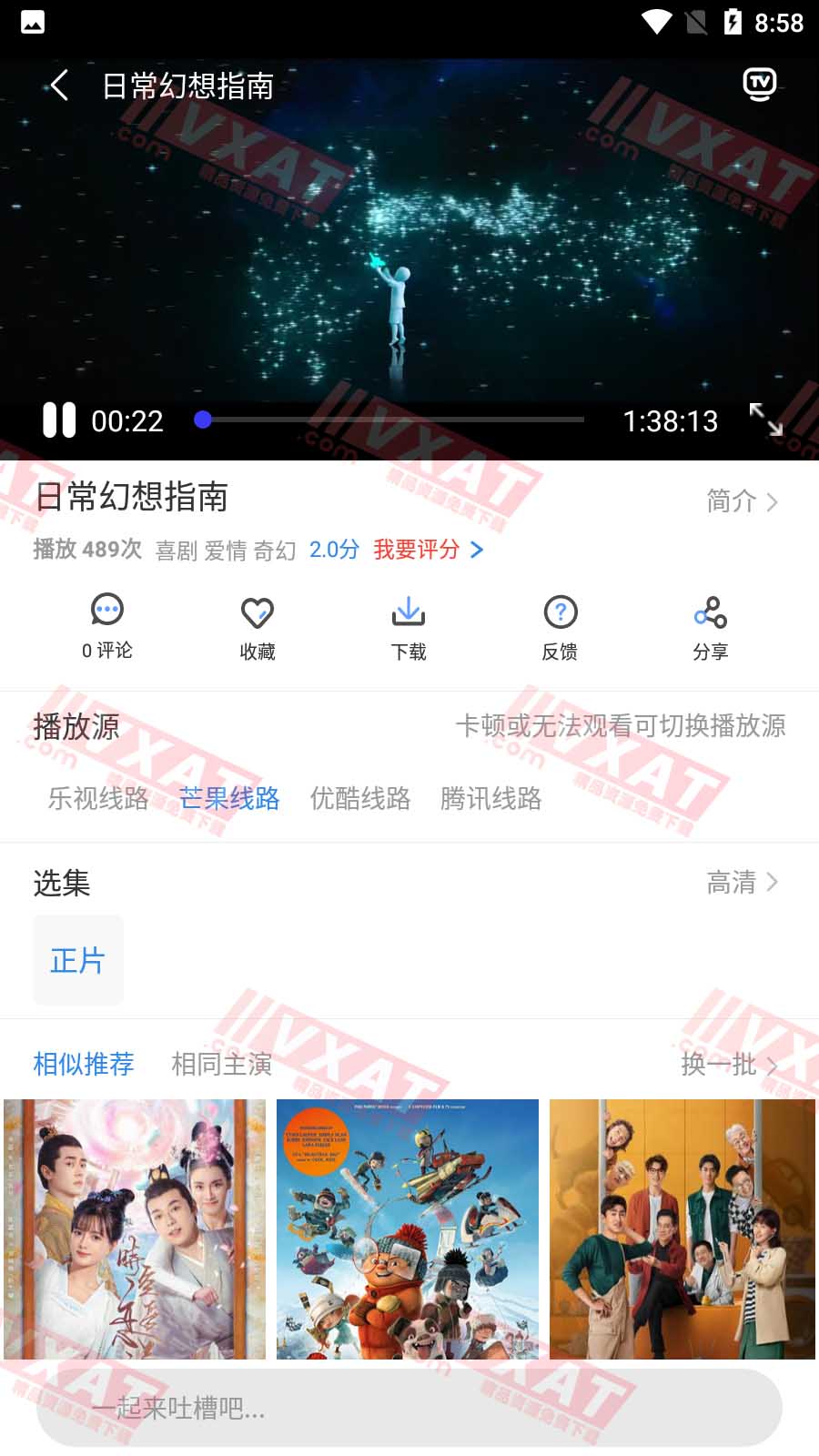The height and width of the screenshot is (1456, 819).
Task: Go back using the top-left arrow
Action: tap(59, 86)
